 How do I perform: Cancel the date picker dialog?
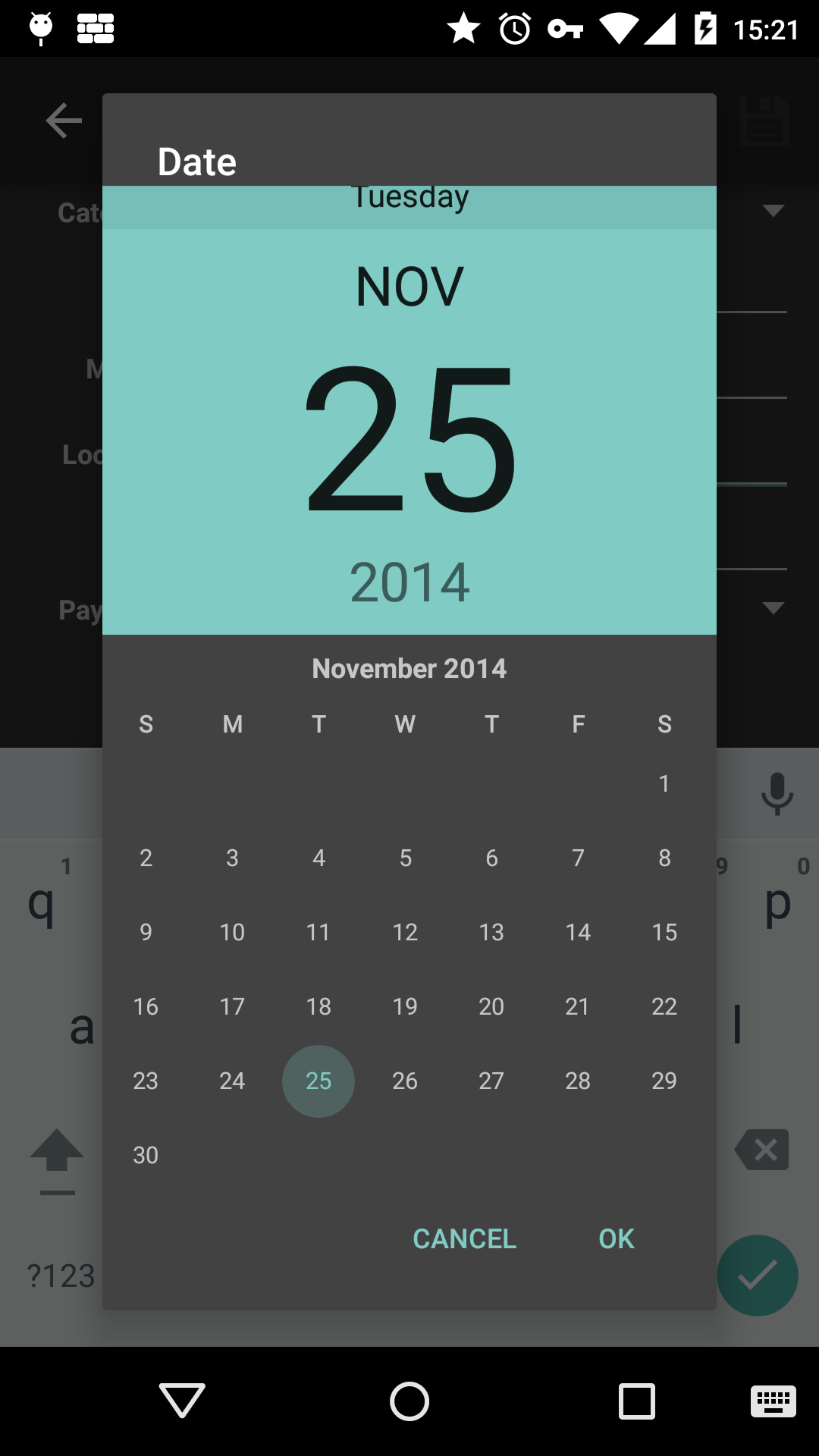pyautogui.click(x=464, y=1238)
